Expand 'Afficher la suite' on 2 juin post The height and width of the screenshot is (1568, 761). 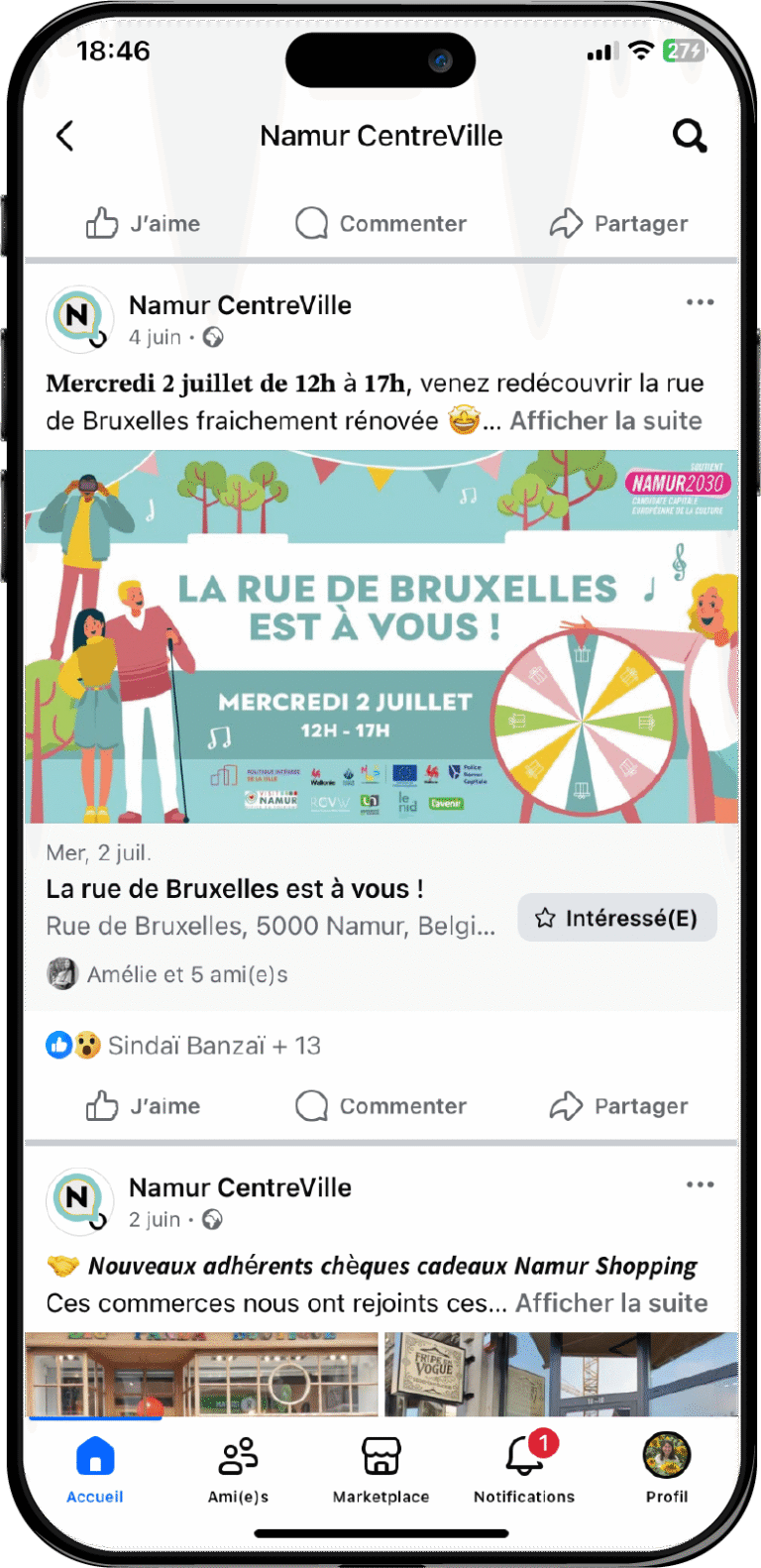[x=611, y=1303]
